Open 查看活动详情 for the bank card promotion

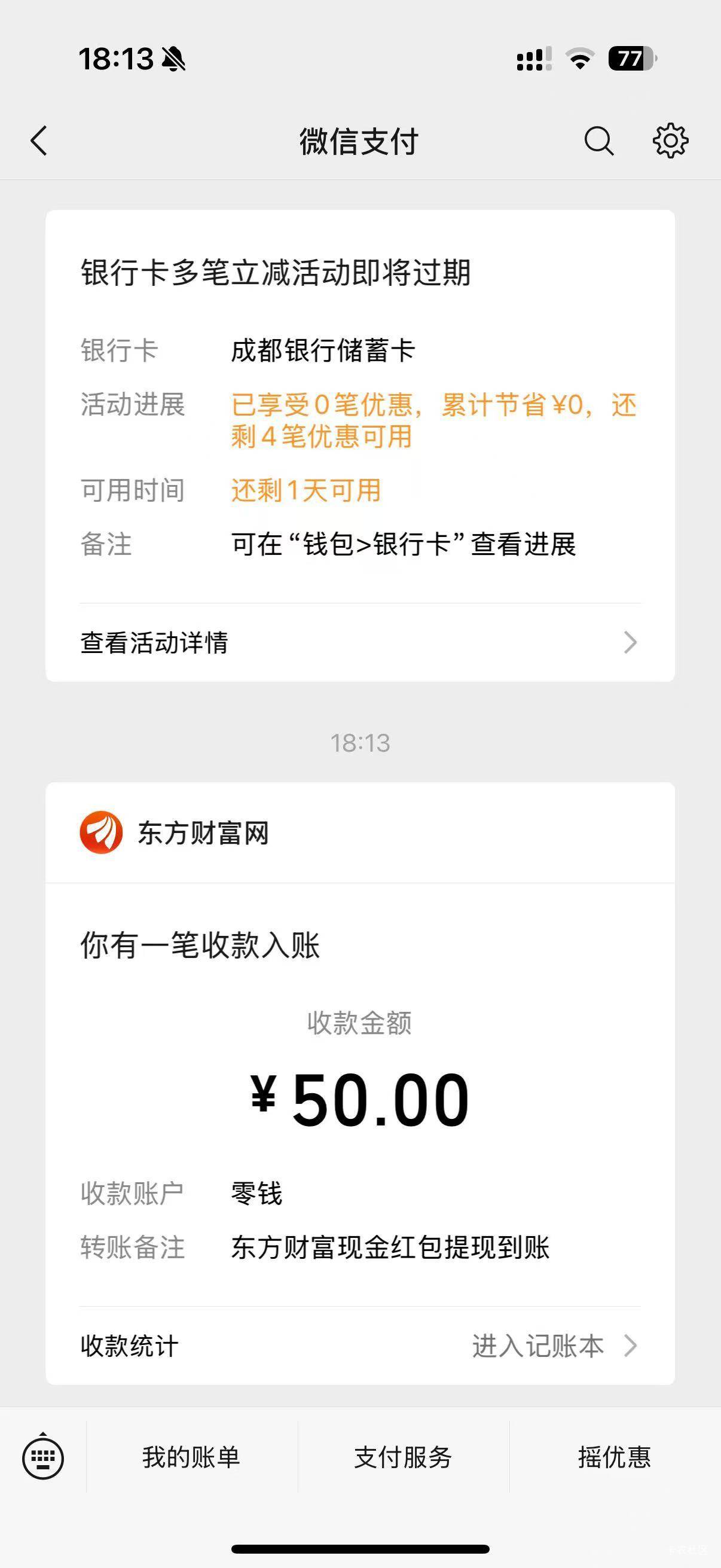[x=359, y=643]
